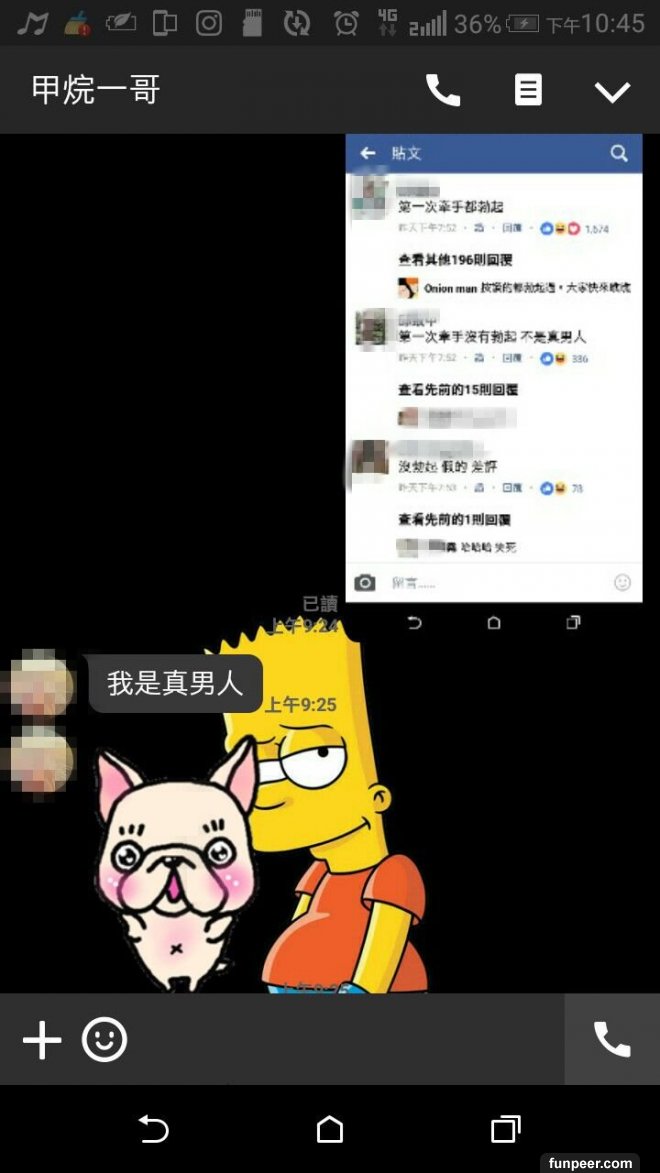
Task: Open the notes icon in the header
Action: click(528, 91)
